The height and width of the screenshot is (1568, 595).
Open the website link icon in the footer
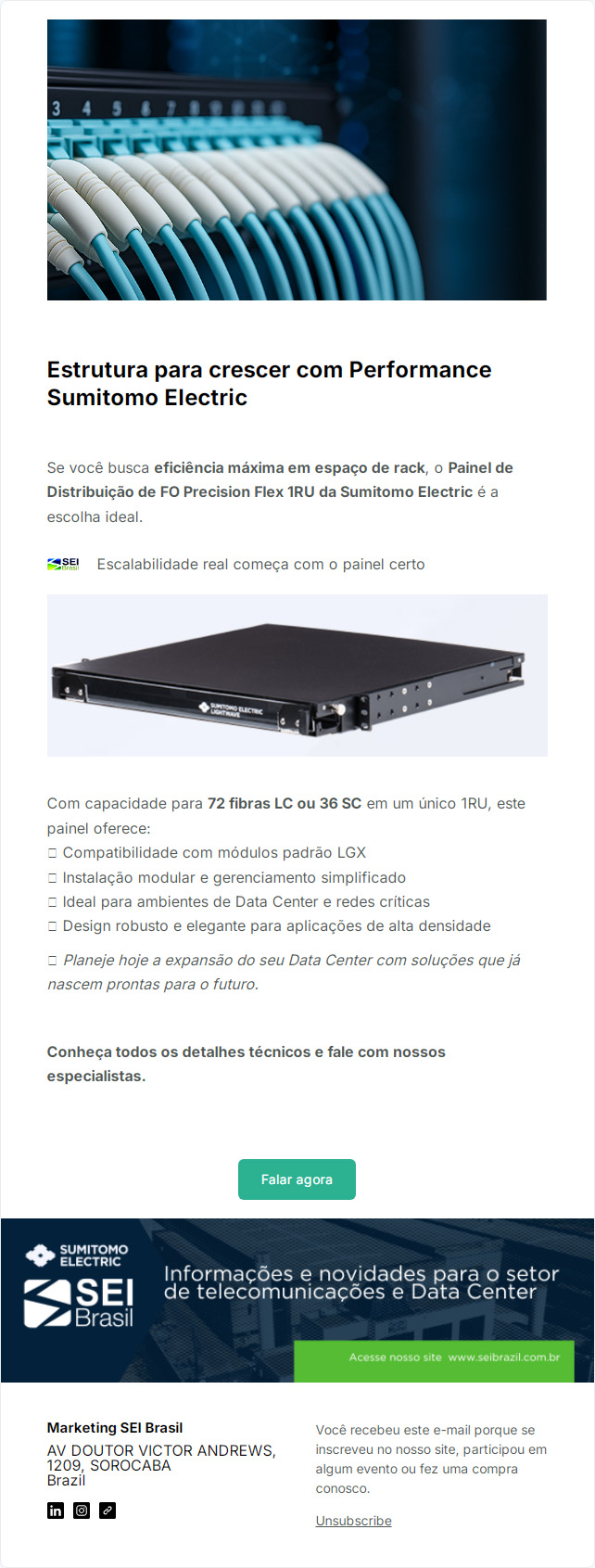coord(108,1511)
